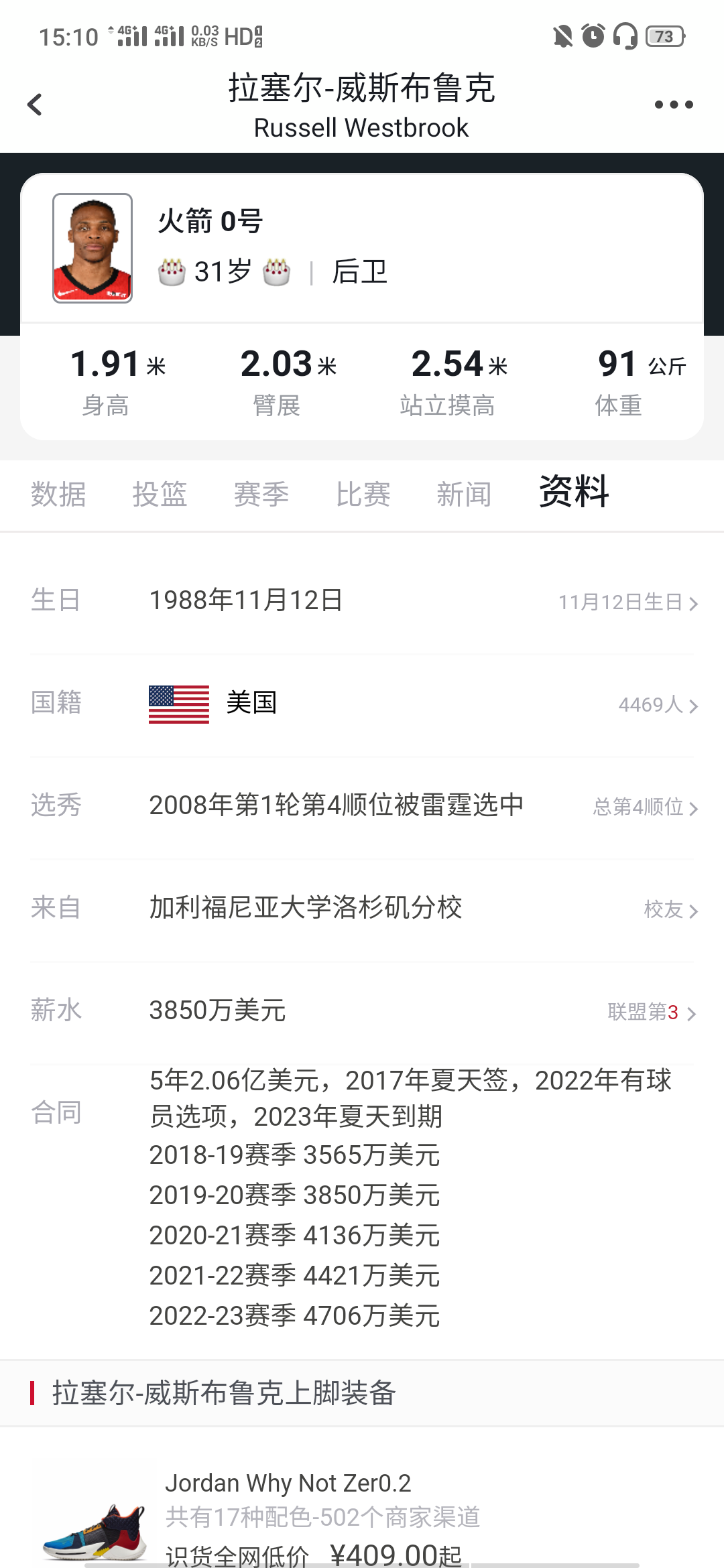Switch to the 投篮 tab
The width and height of the screenshot is (724, 1568).
tap(160, 495)
